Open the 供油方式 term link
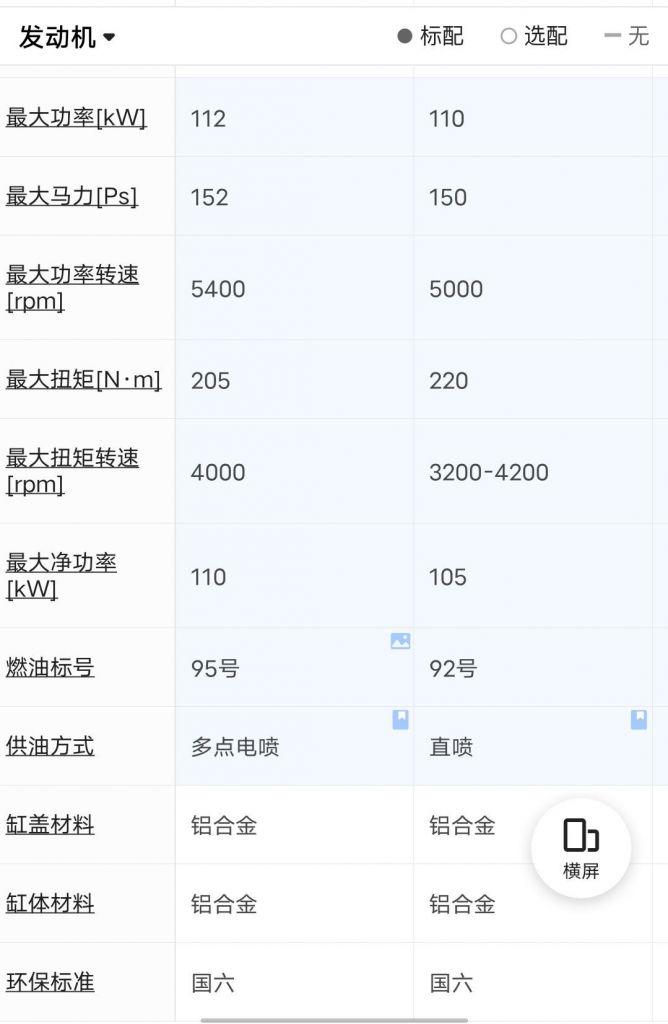The image size is (668, 1024). [x=50, y=746]
